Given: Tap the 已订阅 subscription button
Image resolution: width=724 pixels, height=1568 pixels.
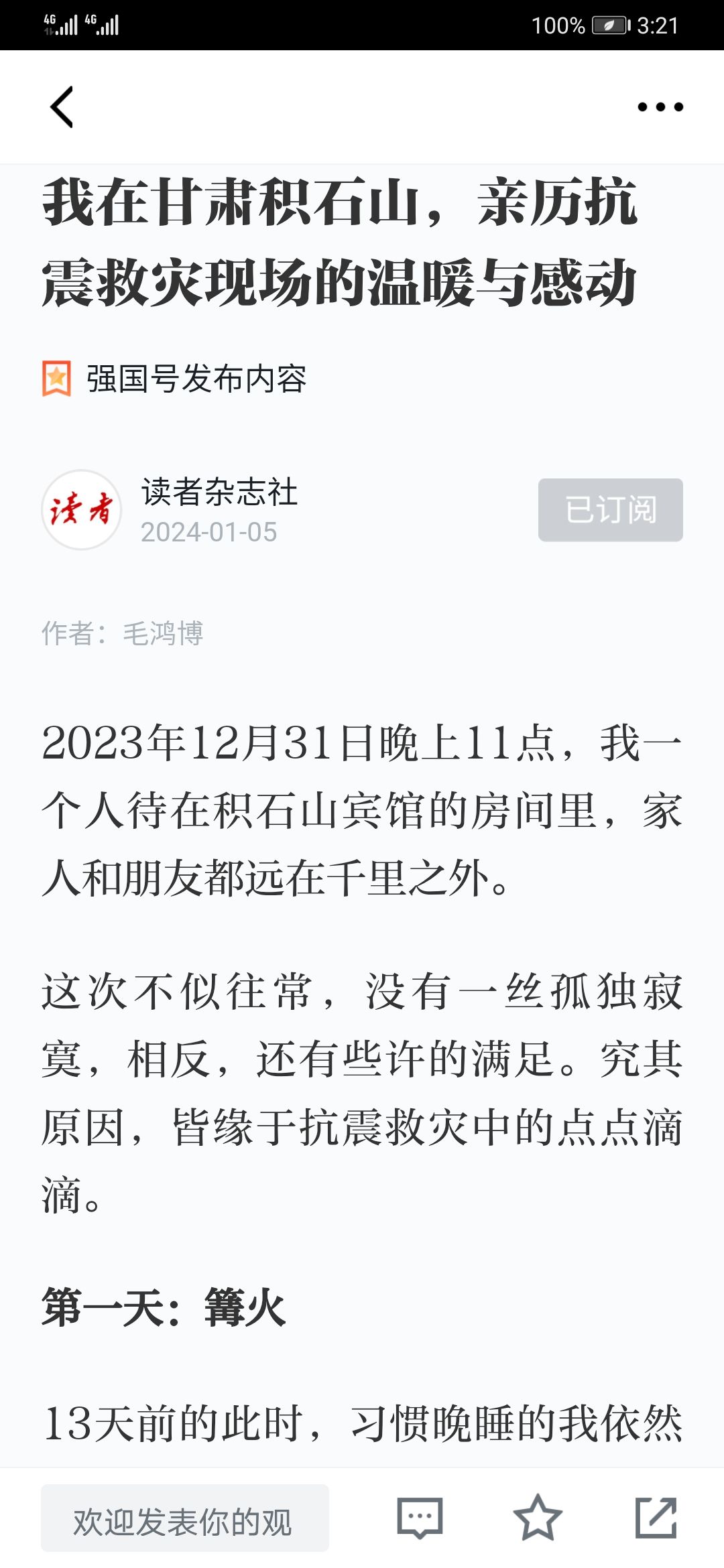Looking at the screenshot, I should pyautogui.click(x=611, y=510).
